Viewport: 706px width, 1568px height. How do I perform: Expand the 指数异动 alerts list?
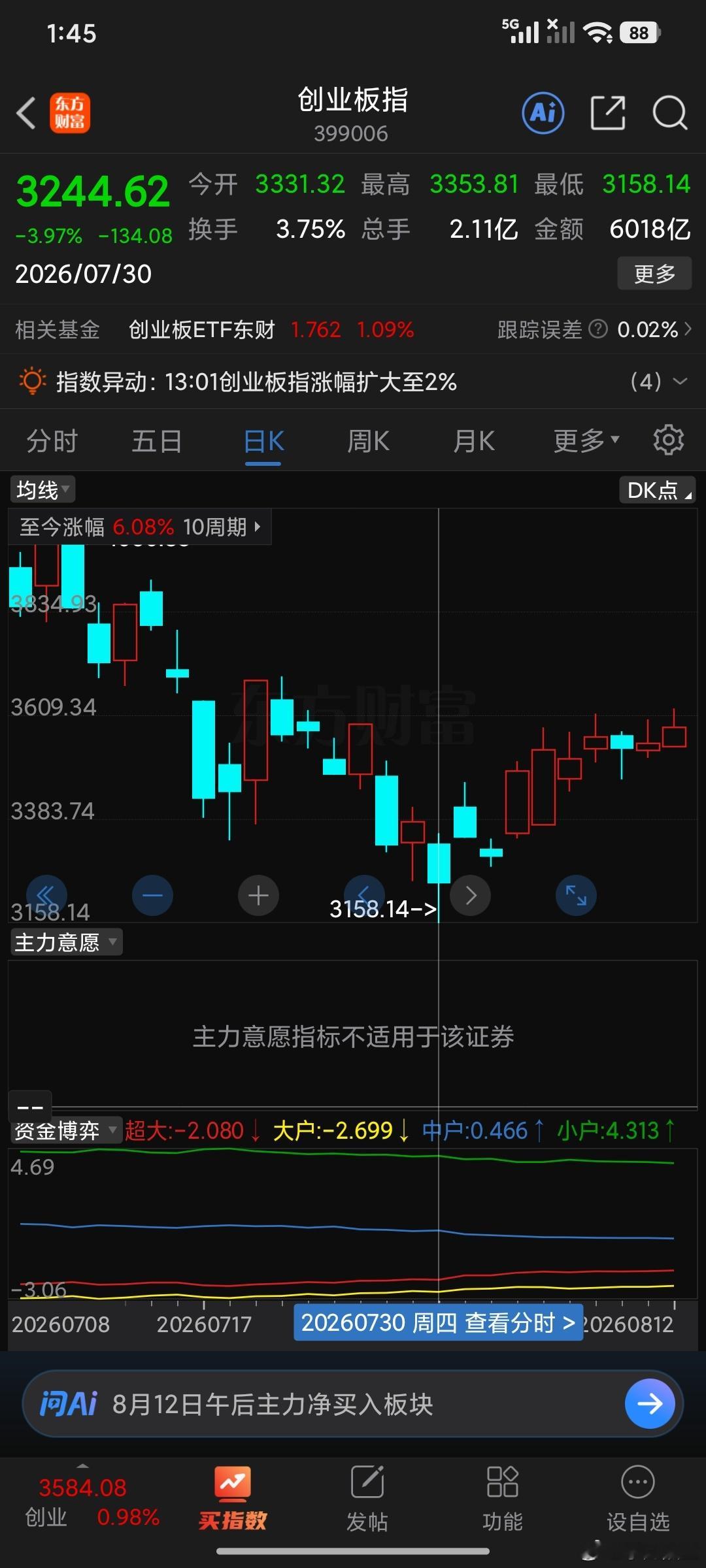coord(659,381)
